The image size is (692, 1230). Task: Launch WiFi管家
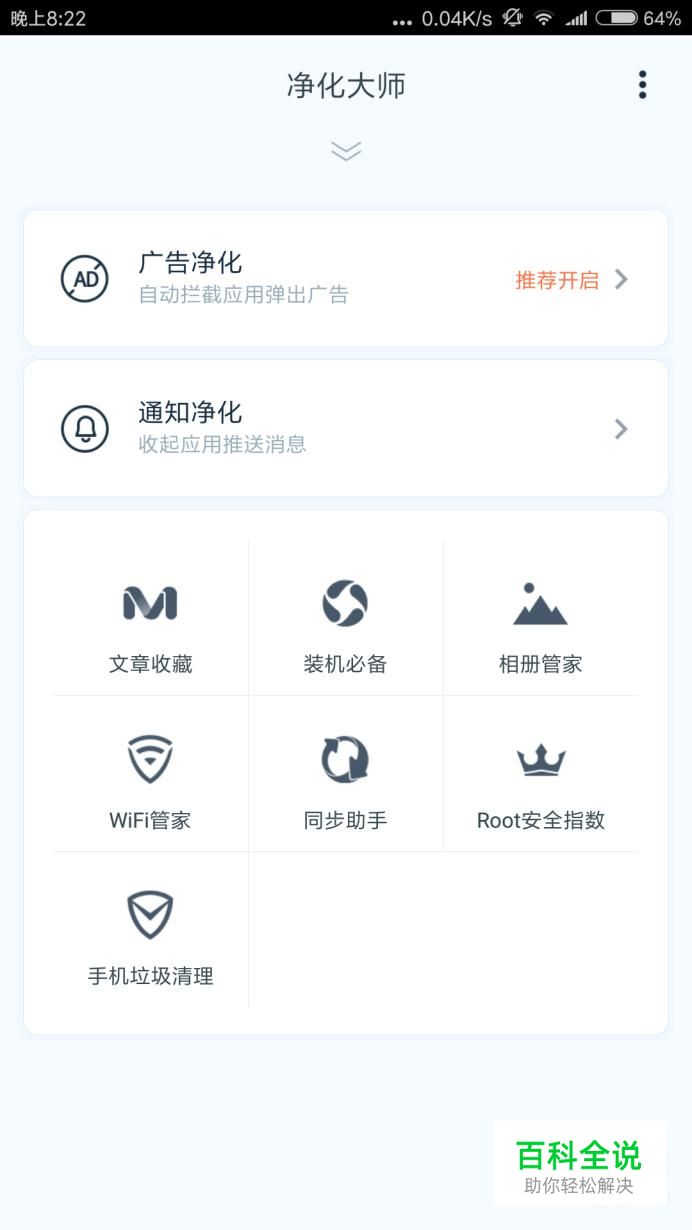[150, 774]
